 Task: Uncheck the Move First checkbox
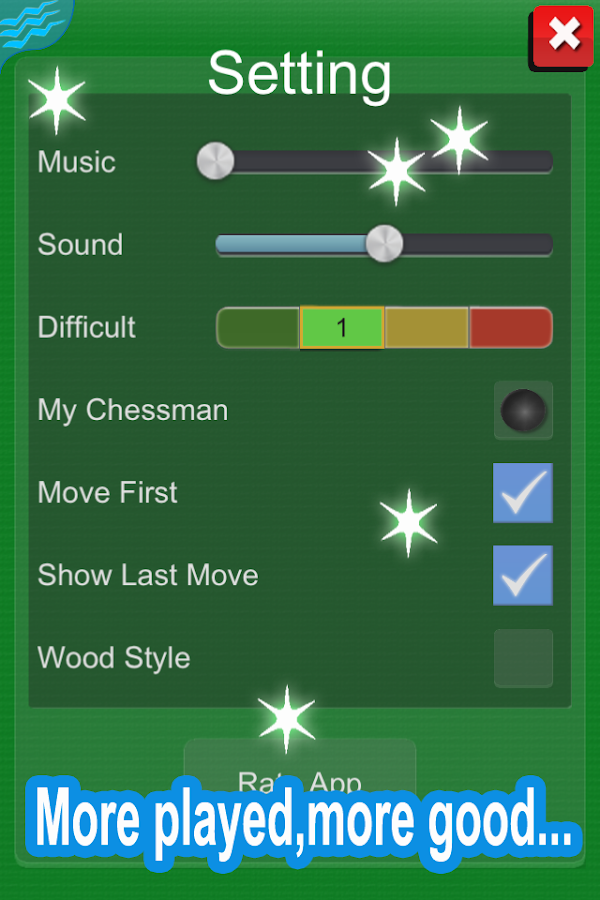523,492
